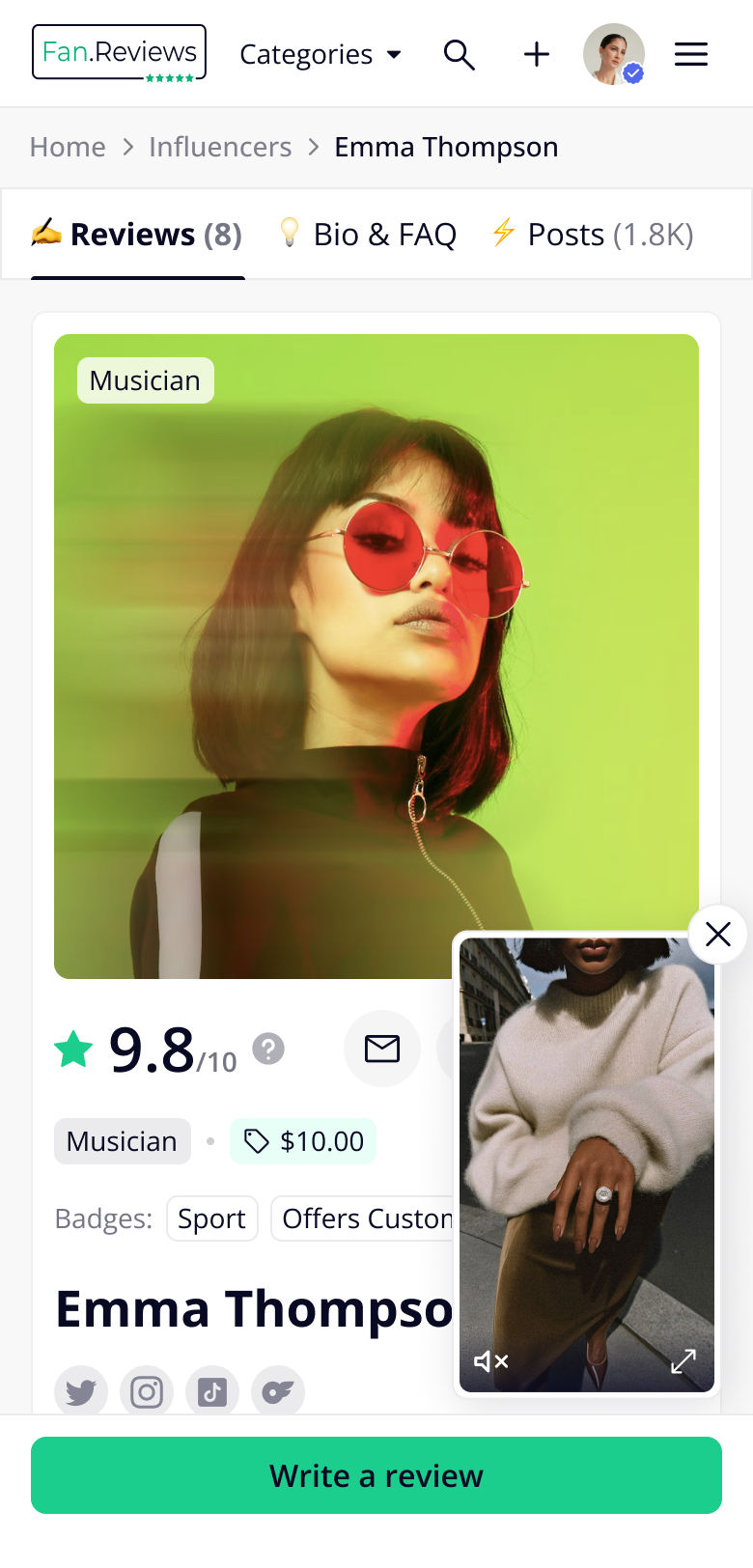The image size is (753, 1568).
Task: Expand the Categories dropdown
Action: [320, 54]
